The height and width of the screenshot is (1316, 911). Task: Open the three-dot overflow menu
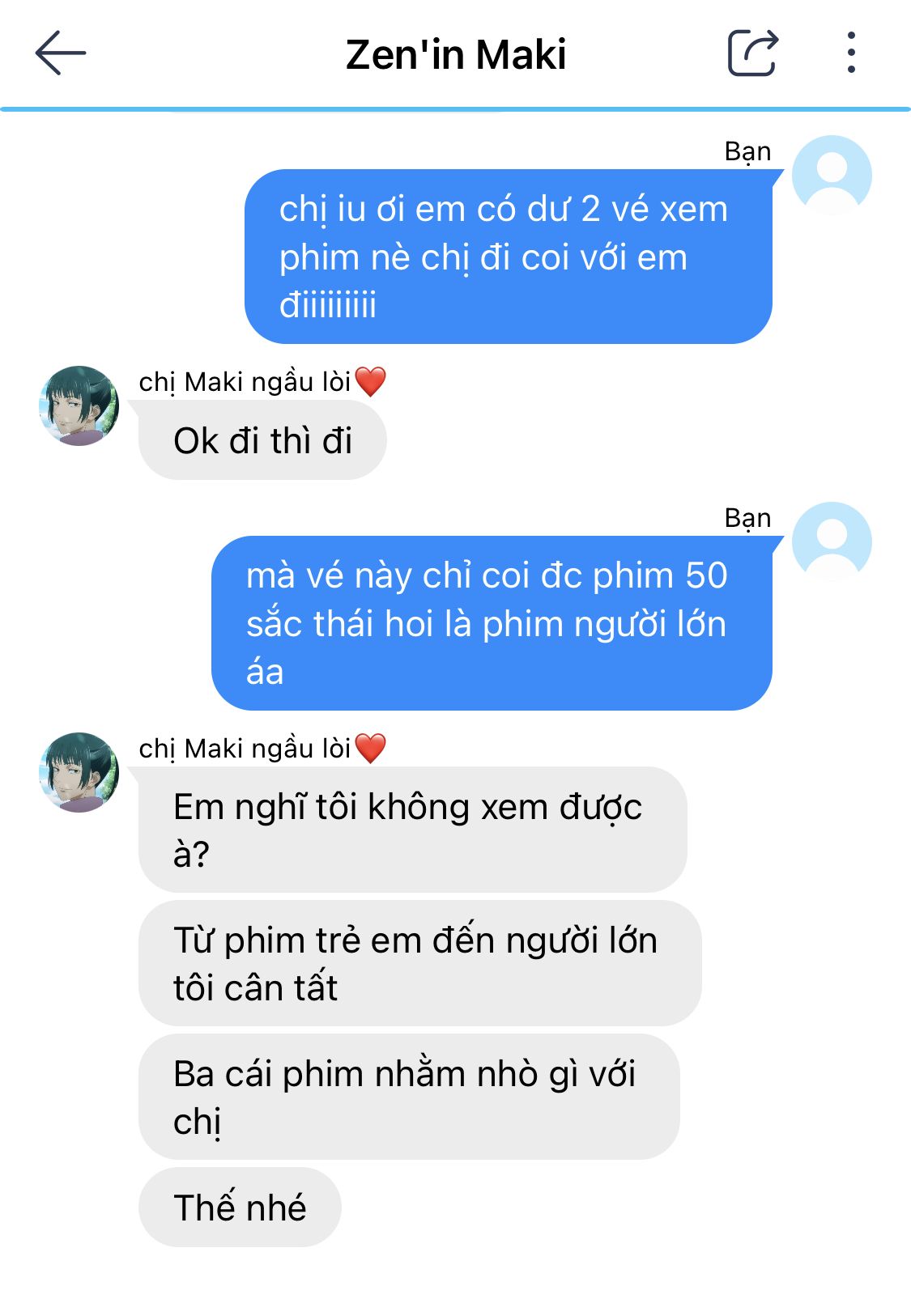click(850, 53)
